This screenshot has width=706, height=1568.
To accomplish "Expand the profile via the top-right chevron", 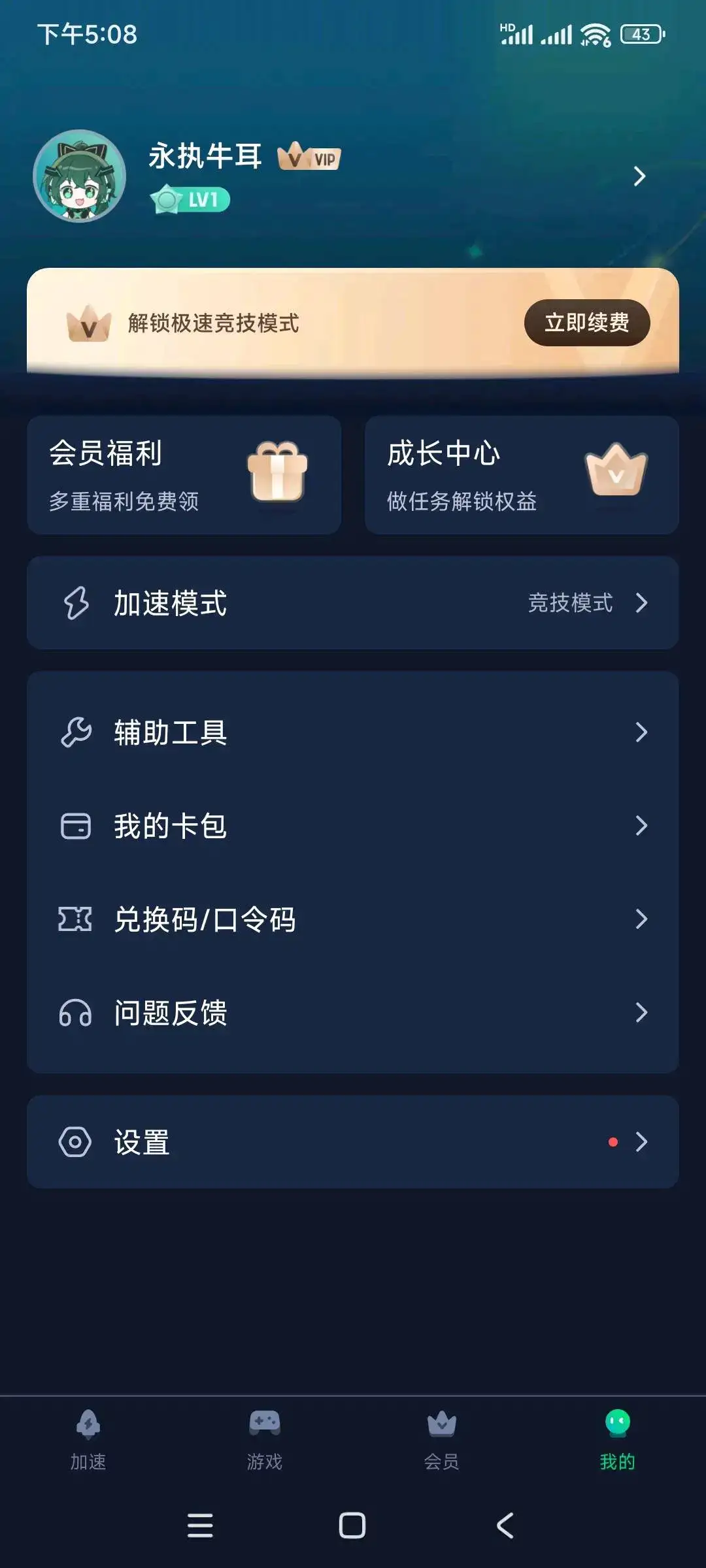I will click(x=641, y=176).
